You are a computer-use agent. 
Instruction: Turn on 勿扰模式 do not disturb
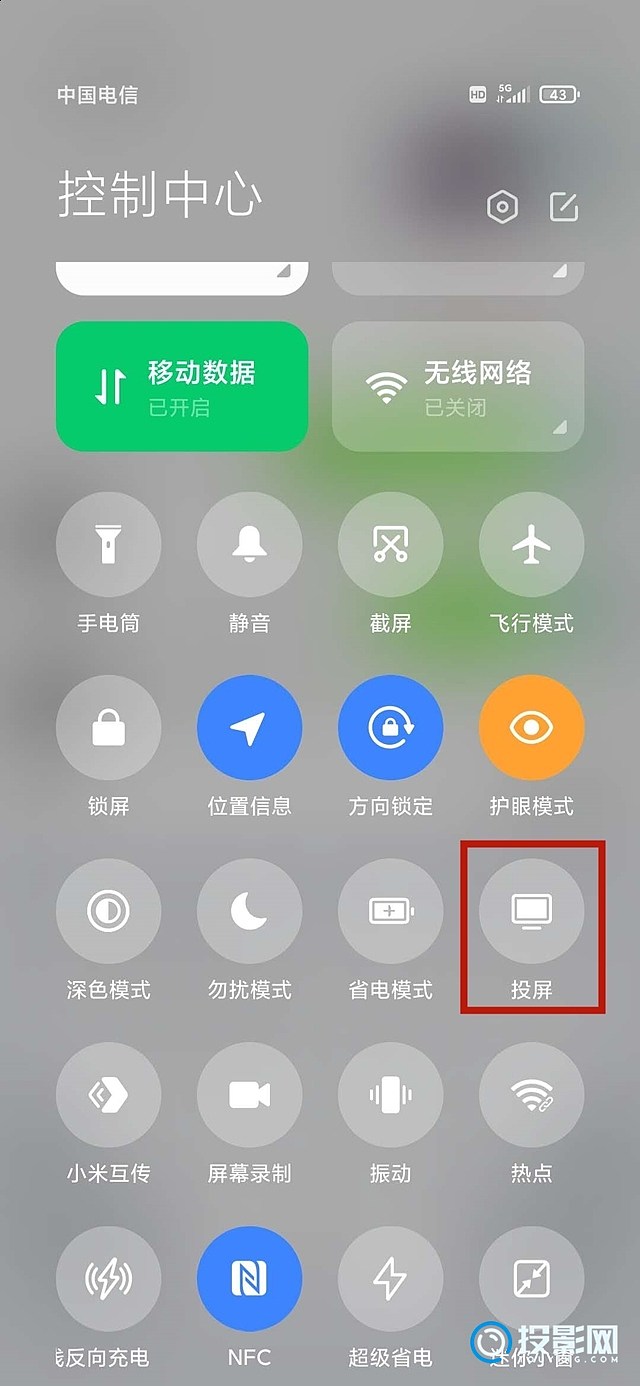click(249, 911)
